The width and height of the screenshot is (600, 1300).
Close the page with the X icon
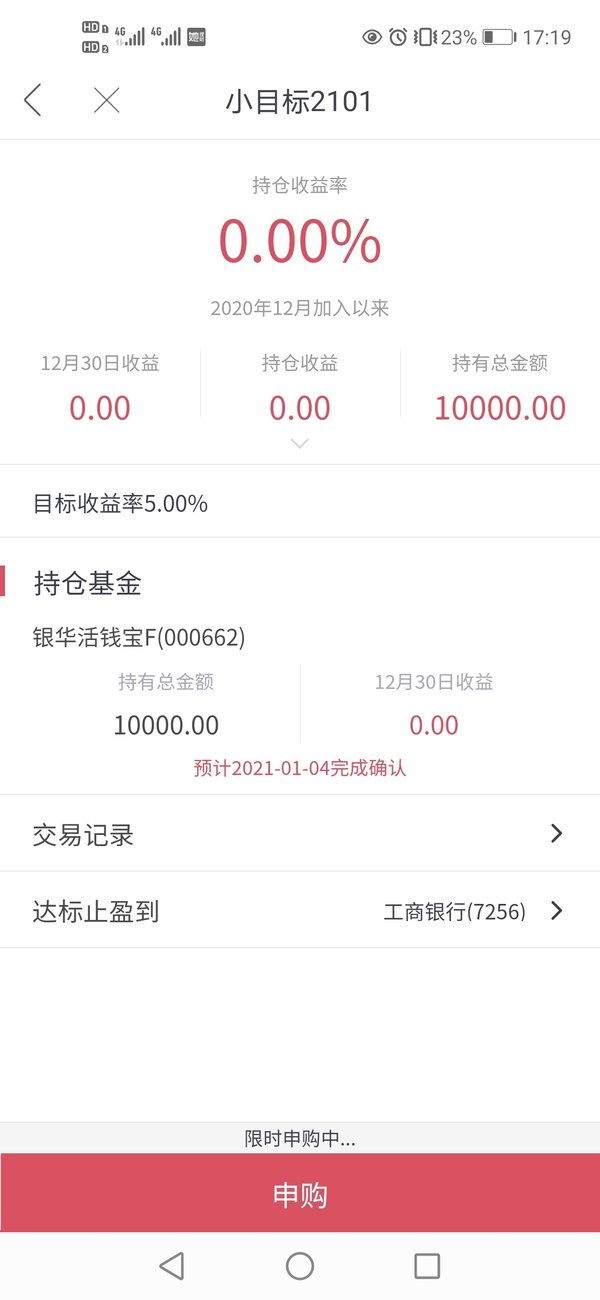[106, 100]
